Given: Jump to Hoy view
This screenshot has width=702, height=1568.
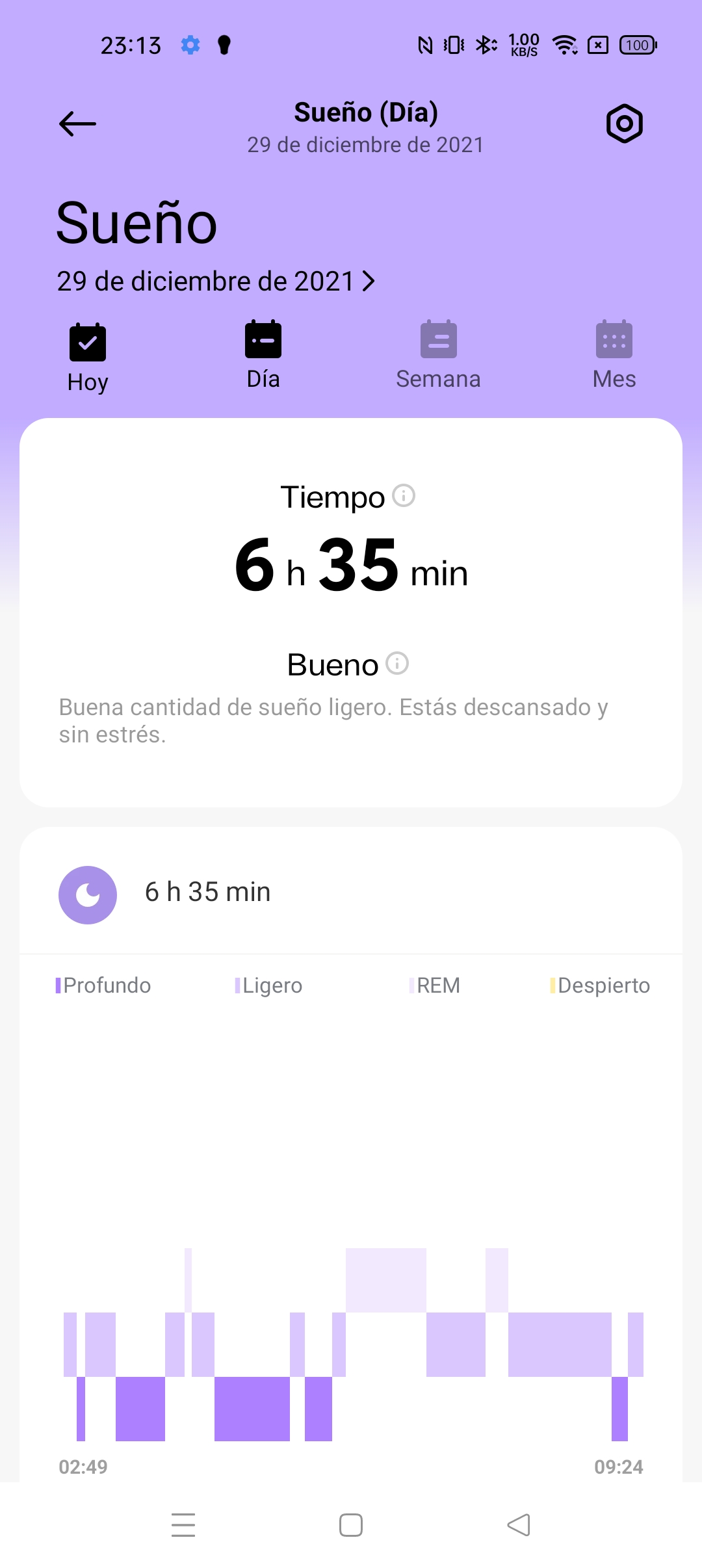Looking at the screenshot, I should click(88, 358).
